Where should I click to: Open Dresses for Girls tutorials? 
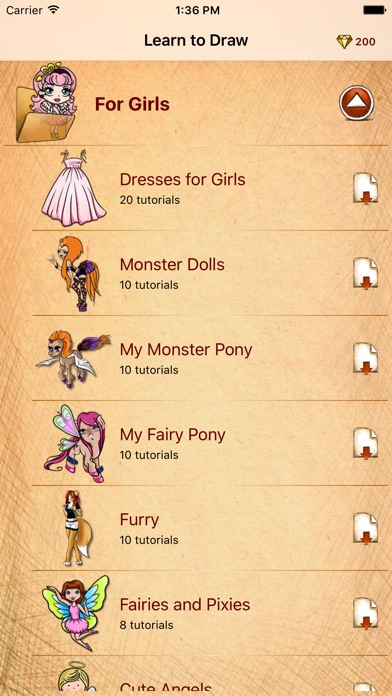pyautogui.click(x=210, y=188)
